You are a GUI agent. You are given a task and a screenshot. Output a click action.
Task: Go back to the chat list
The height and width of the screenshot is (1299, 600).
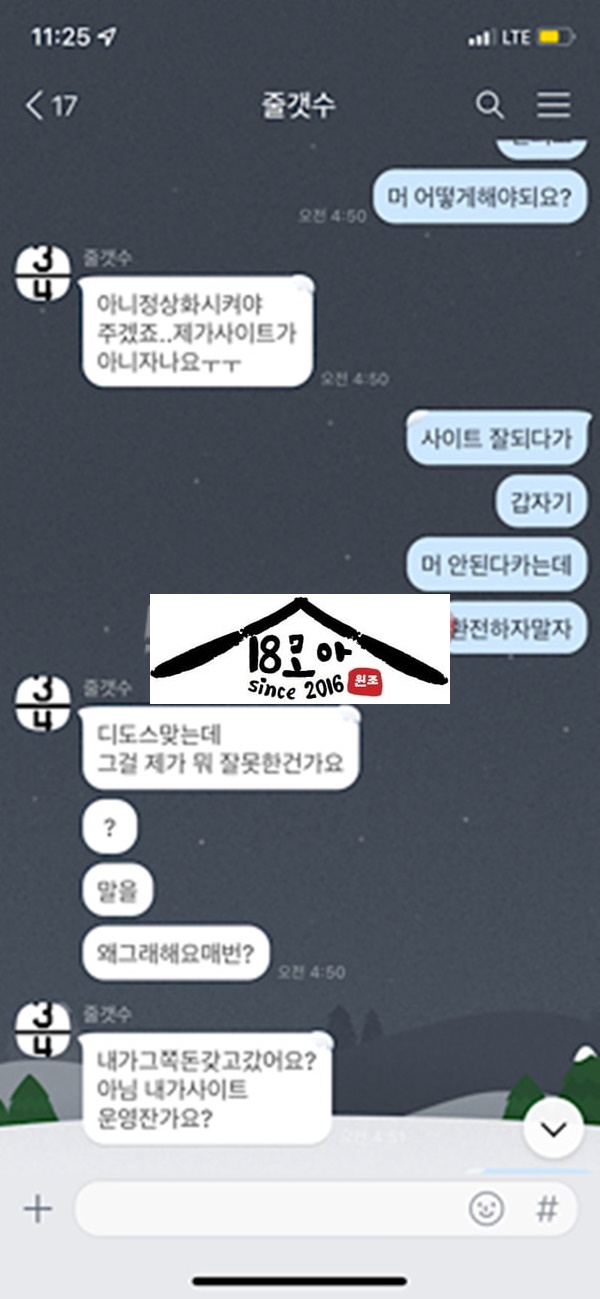pos(50,106)
